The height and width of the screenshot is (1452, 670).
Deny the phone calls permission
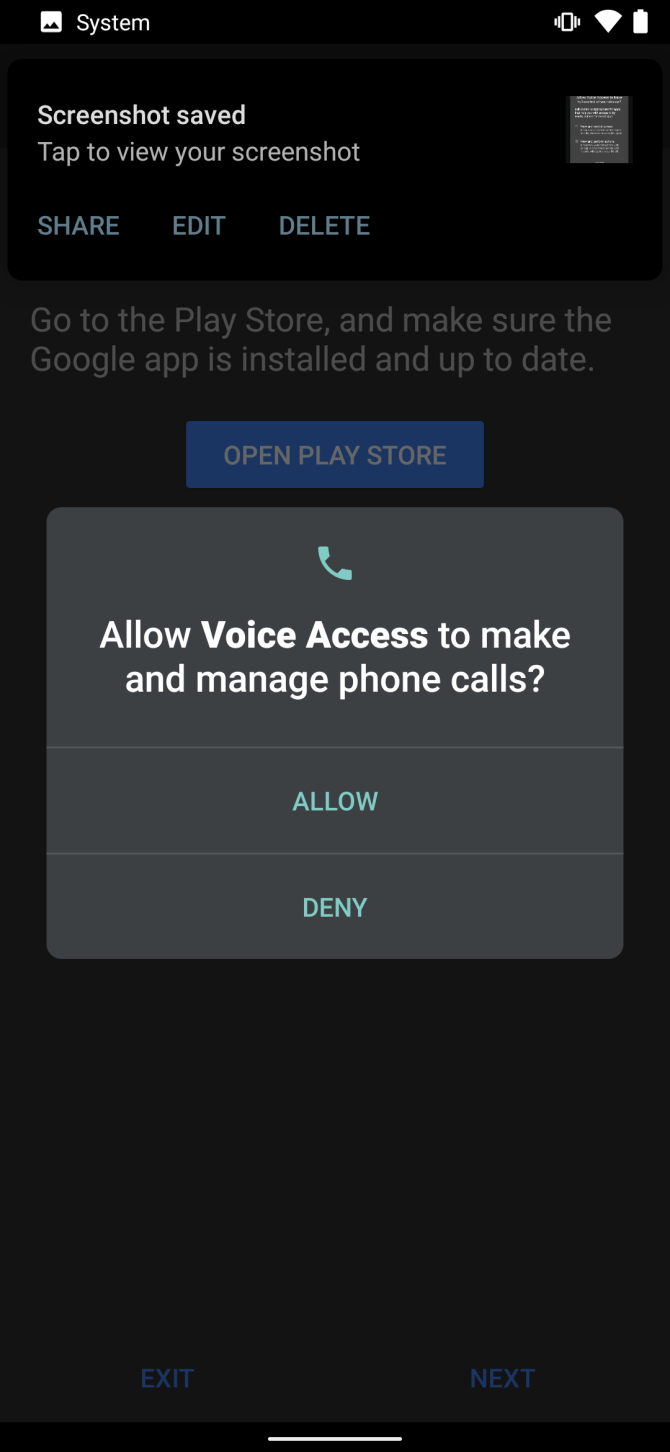335,907
